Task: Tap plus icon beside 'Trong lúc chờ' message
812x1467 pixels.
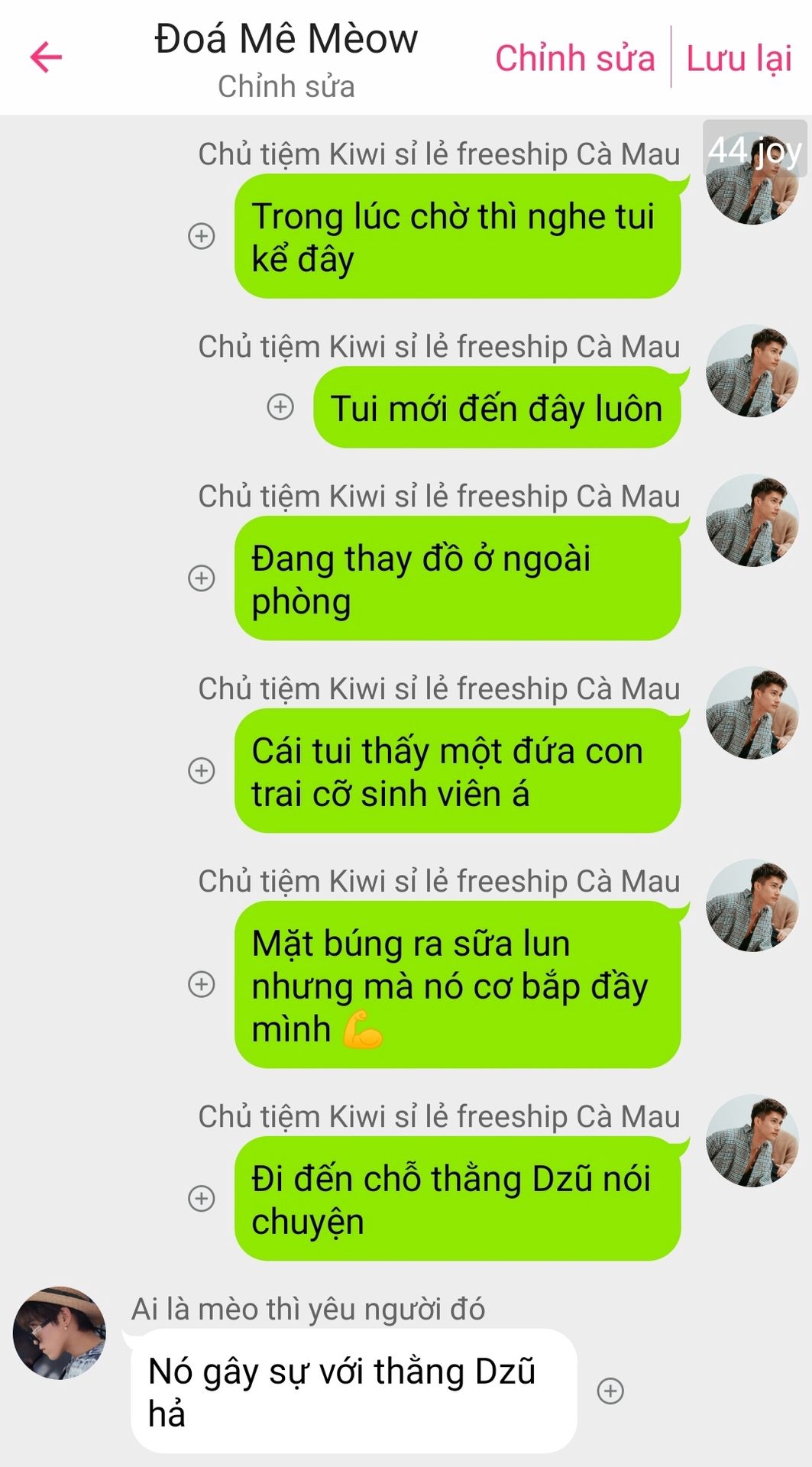Action: (x=202, y=236)
